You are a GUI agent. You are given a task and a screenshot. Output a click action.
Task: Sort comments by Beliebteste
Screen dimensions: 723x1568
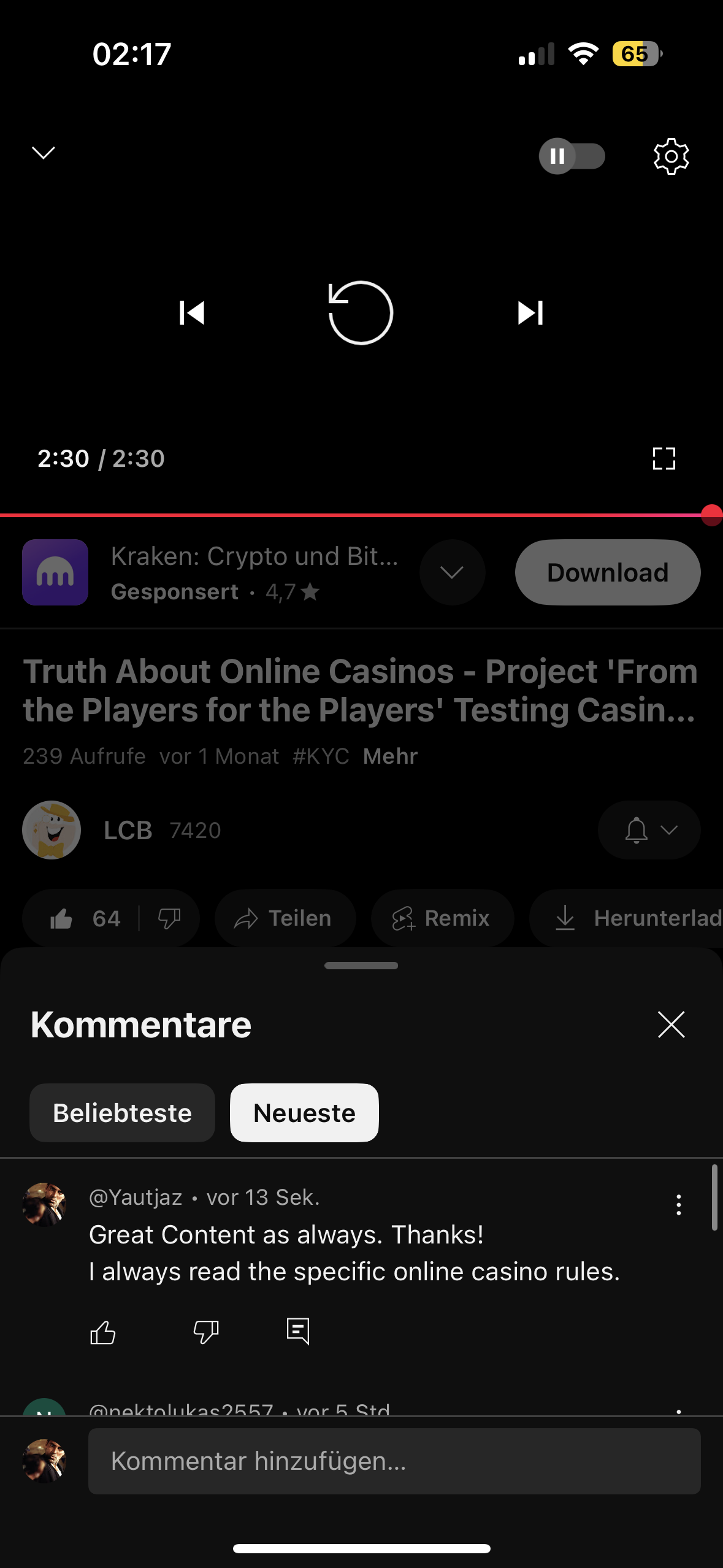point(122,1113)
